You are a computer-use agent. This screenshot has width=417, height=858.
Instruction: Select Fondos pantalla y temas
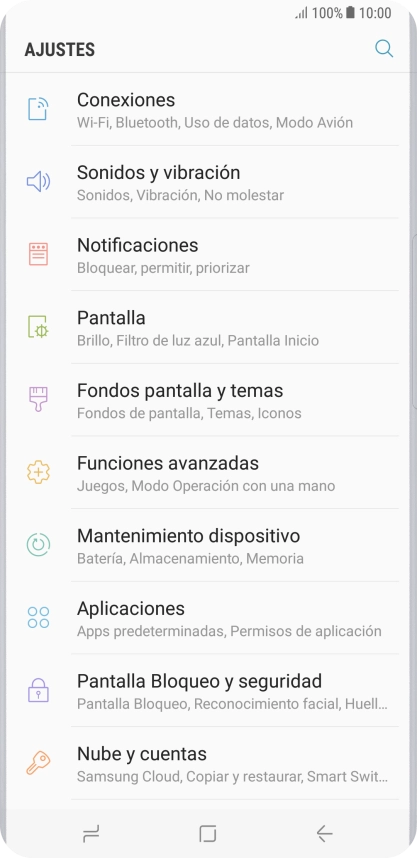[x=208, y=401]
